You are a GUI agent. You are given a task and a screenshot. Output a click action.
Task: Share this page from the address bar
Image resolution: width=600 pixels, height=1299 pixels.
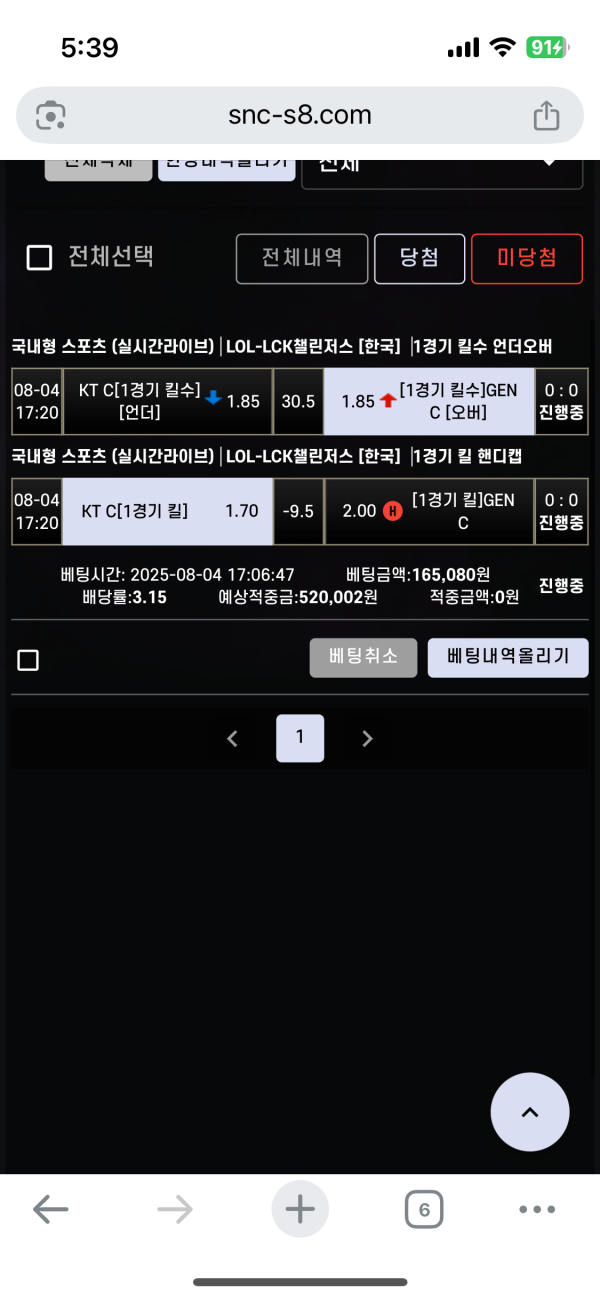[546, 115]
